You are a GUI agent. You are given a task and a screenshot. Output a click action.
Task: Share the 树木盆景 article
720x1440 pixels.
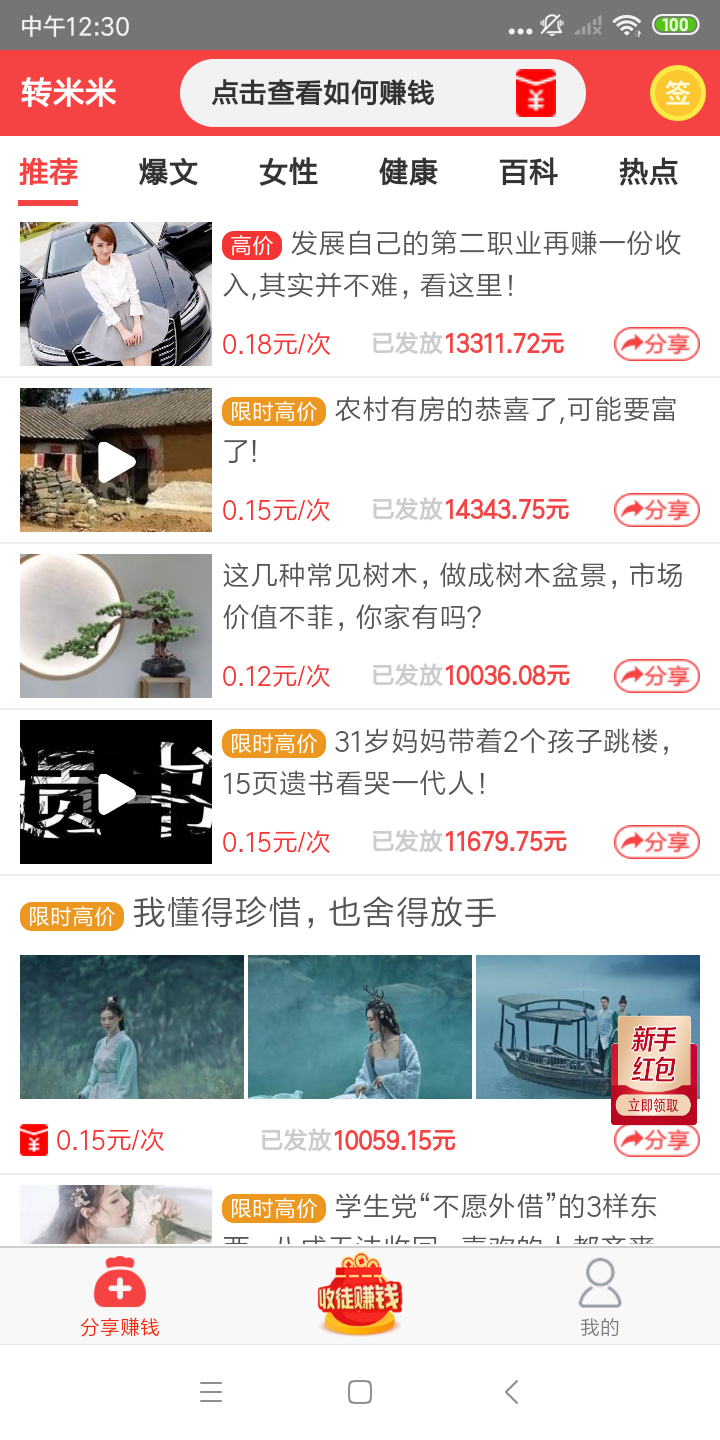[656, 676]
